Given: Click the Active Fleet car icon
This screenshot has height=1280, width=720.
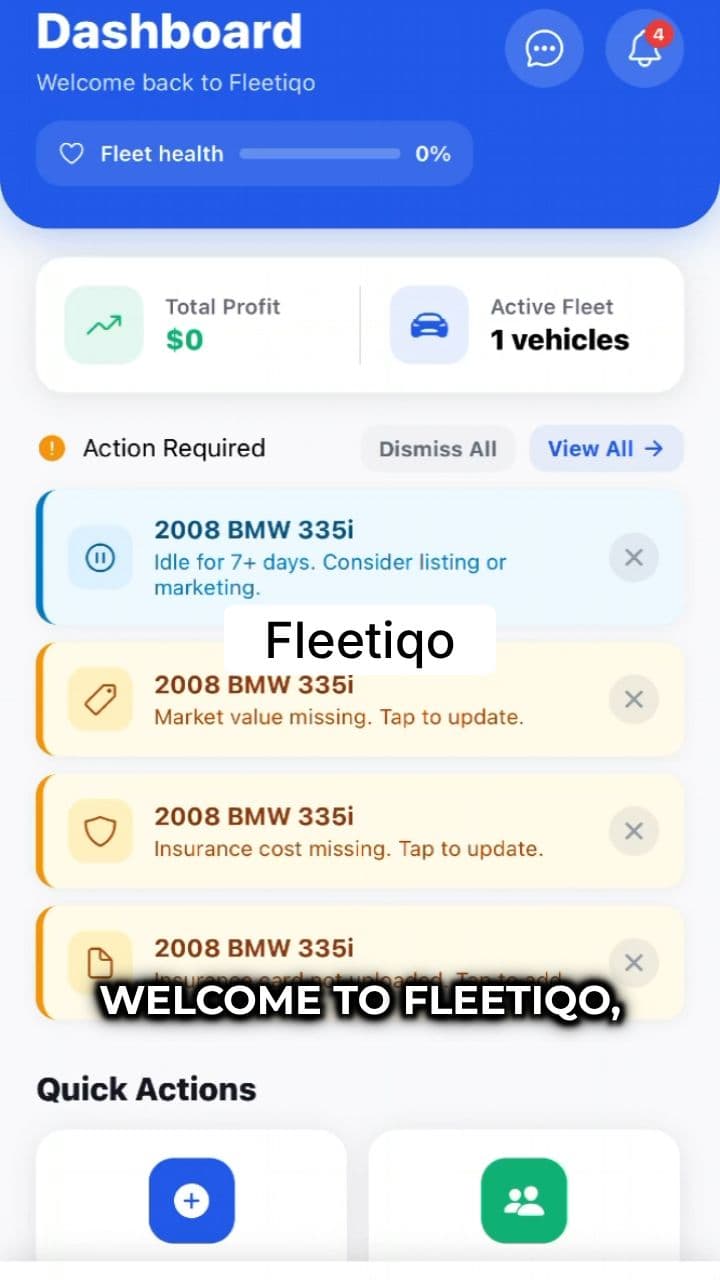Looking at the screenshot, I should [x=428, y=325].
